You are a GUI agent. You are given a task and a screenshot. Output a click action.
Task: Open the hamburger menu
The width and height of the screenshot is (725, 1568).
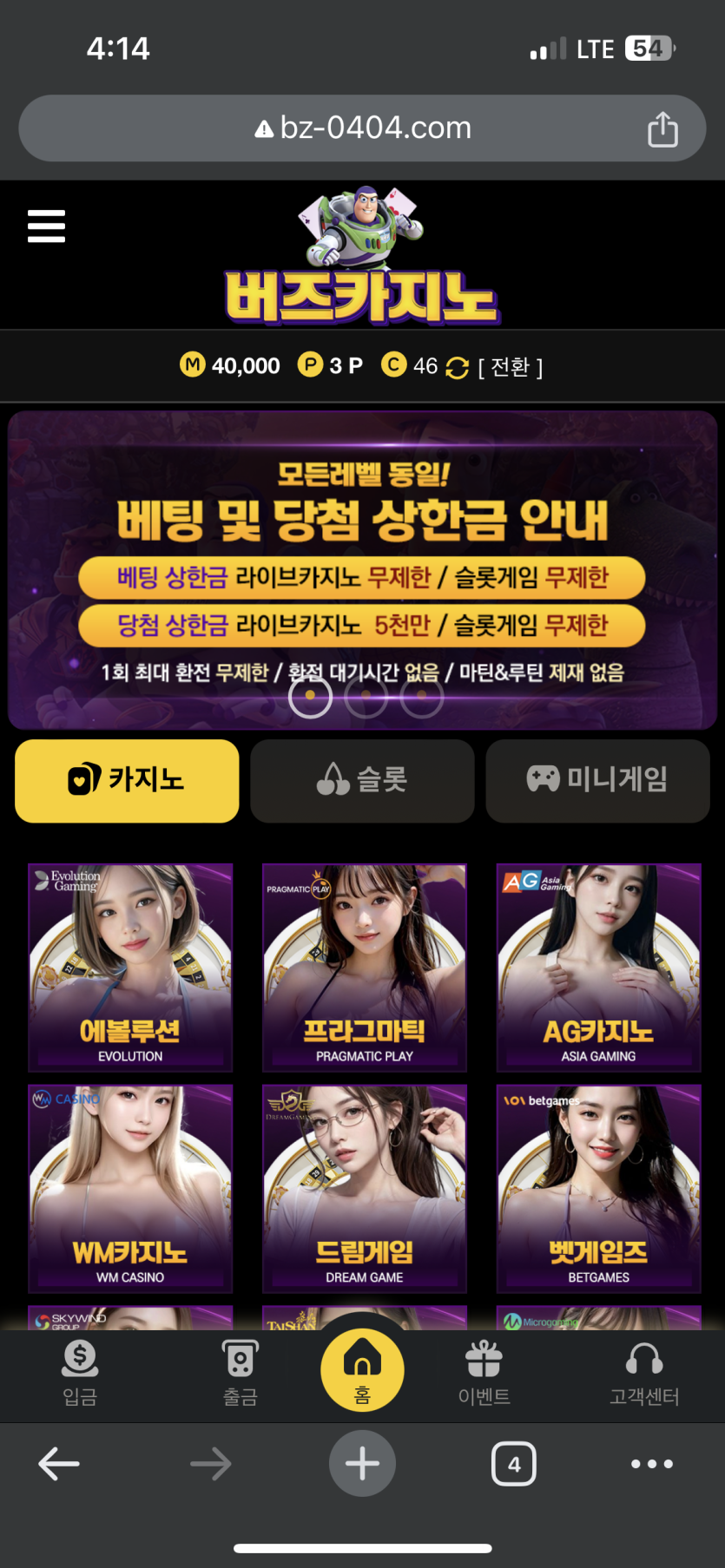pos(46,226)
